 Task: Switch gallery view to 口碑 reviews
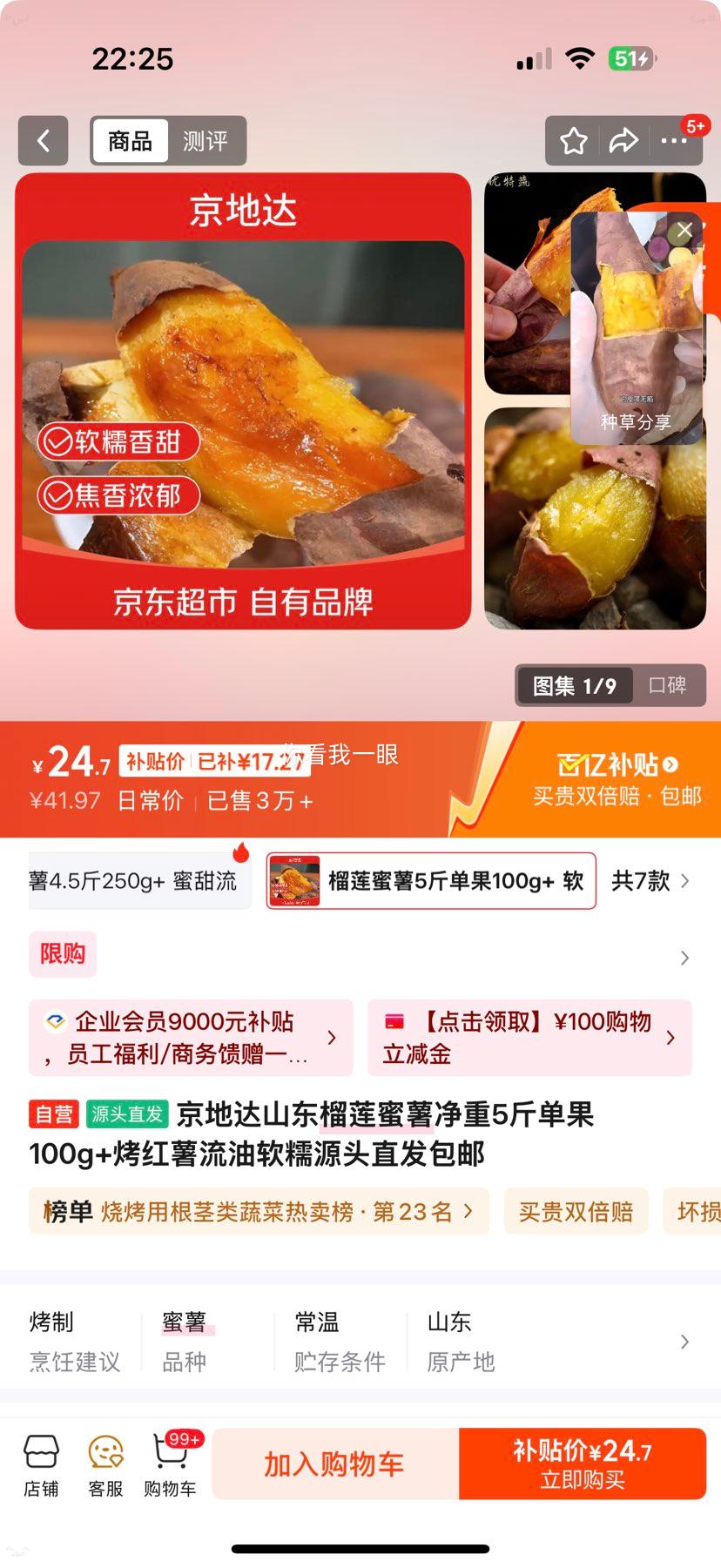670,686
